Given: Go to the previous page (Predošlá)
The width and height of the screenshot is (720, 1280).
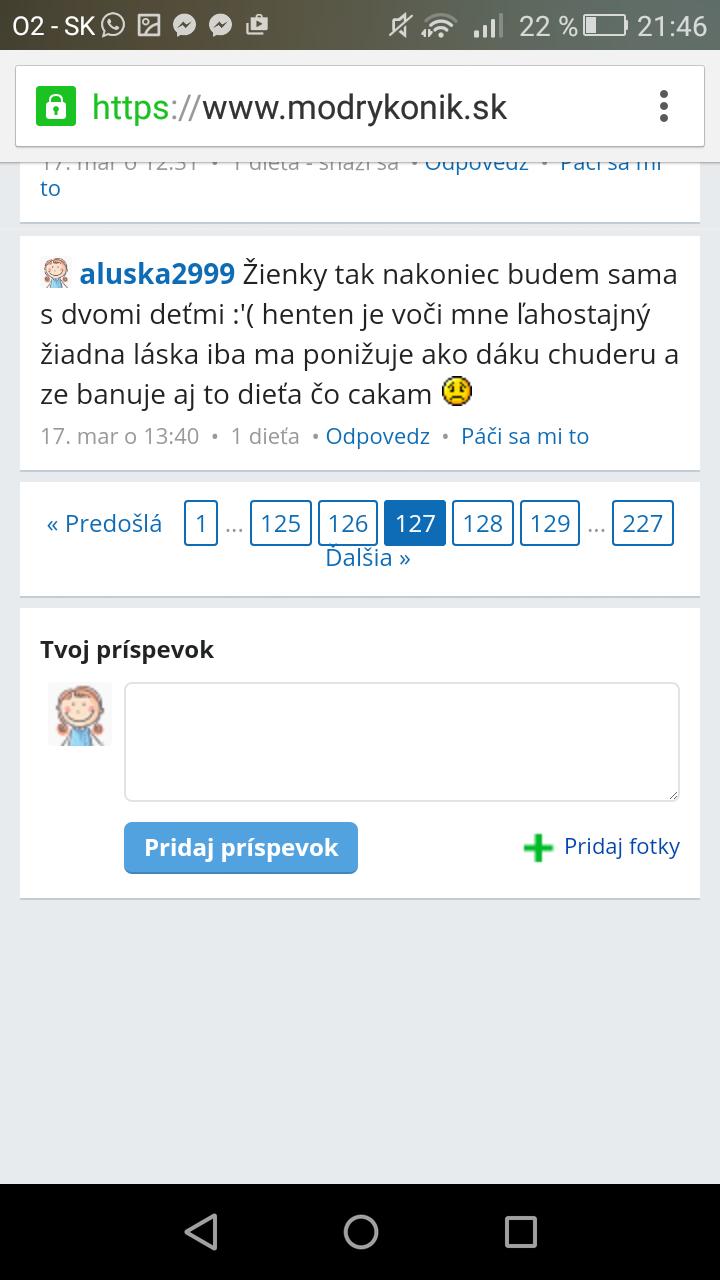Looking at the screenshot, I should (104, 523).
